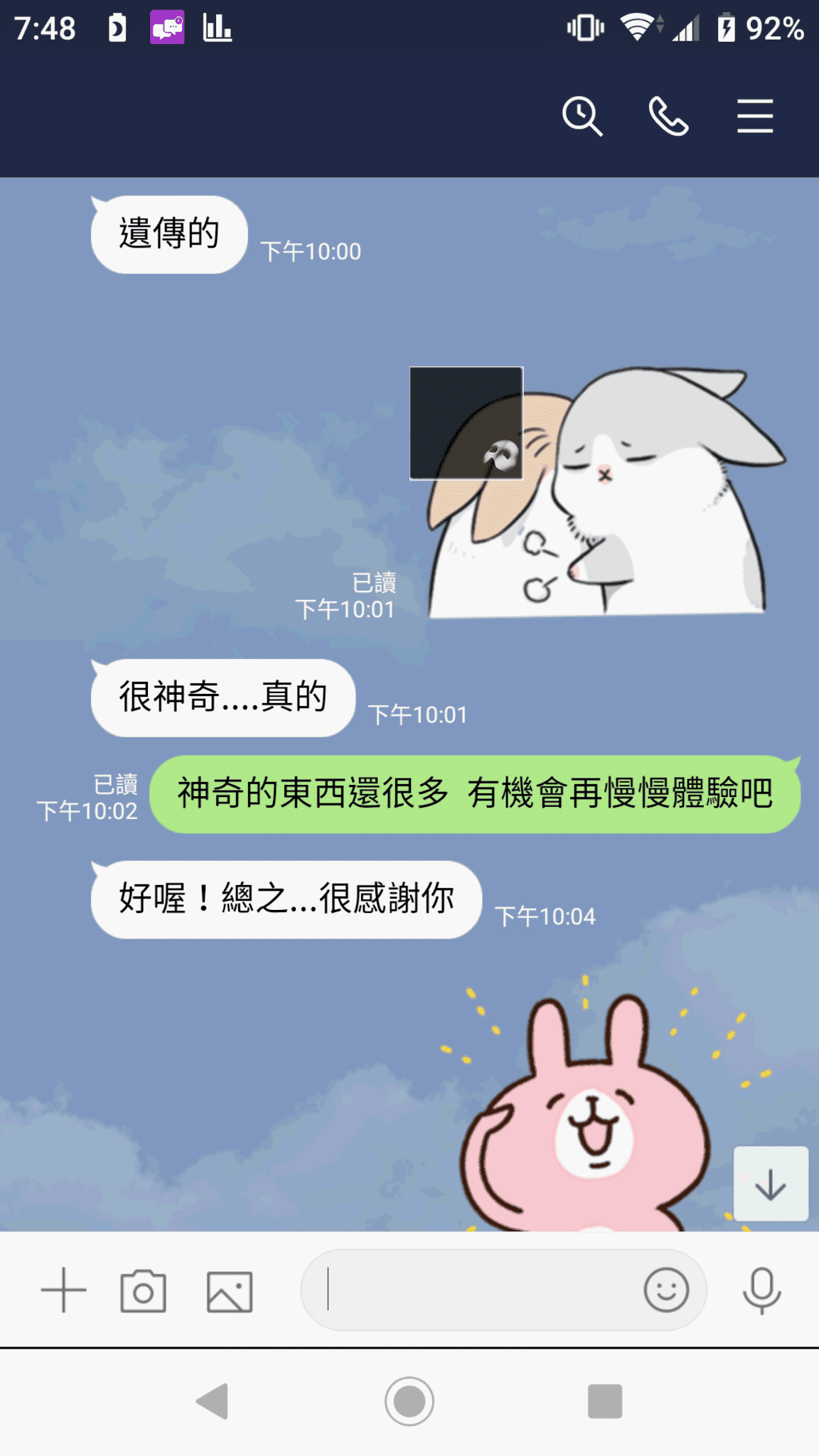The height and width of the screenshot is (1456, 819).
Task: Open the hamburger menu in the header
Action: tap(754, 116)
